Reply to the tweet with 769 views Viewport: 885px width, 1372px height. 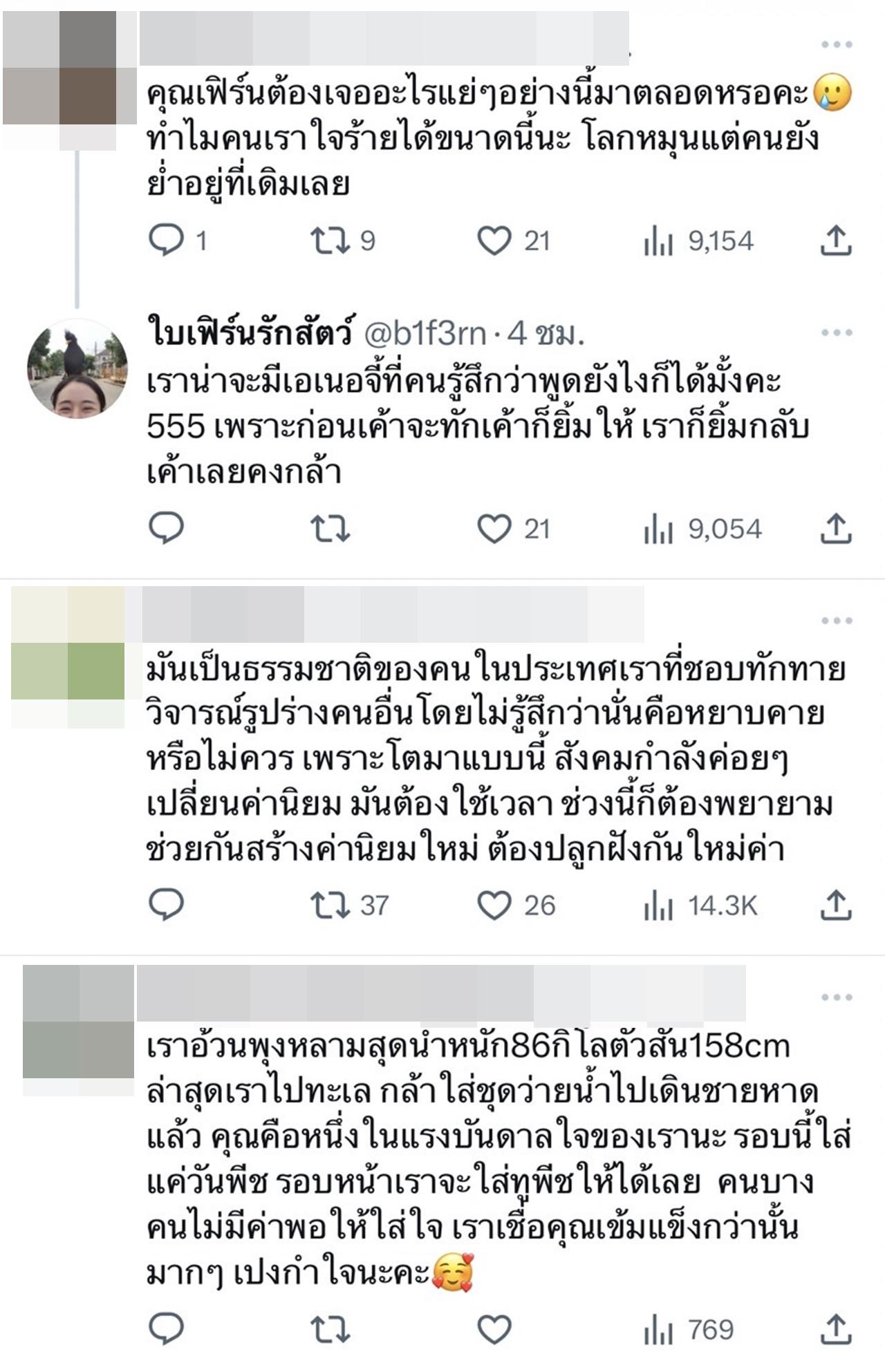click(x=167, y=1329)
